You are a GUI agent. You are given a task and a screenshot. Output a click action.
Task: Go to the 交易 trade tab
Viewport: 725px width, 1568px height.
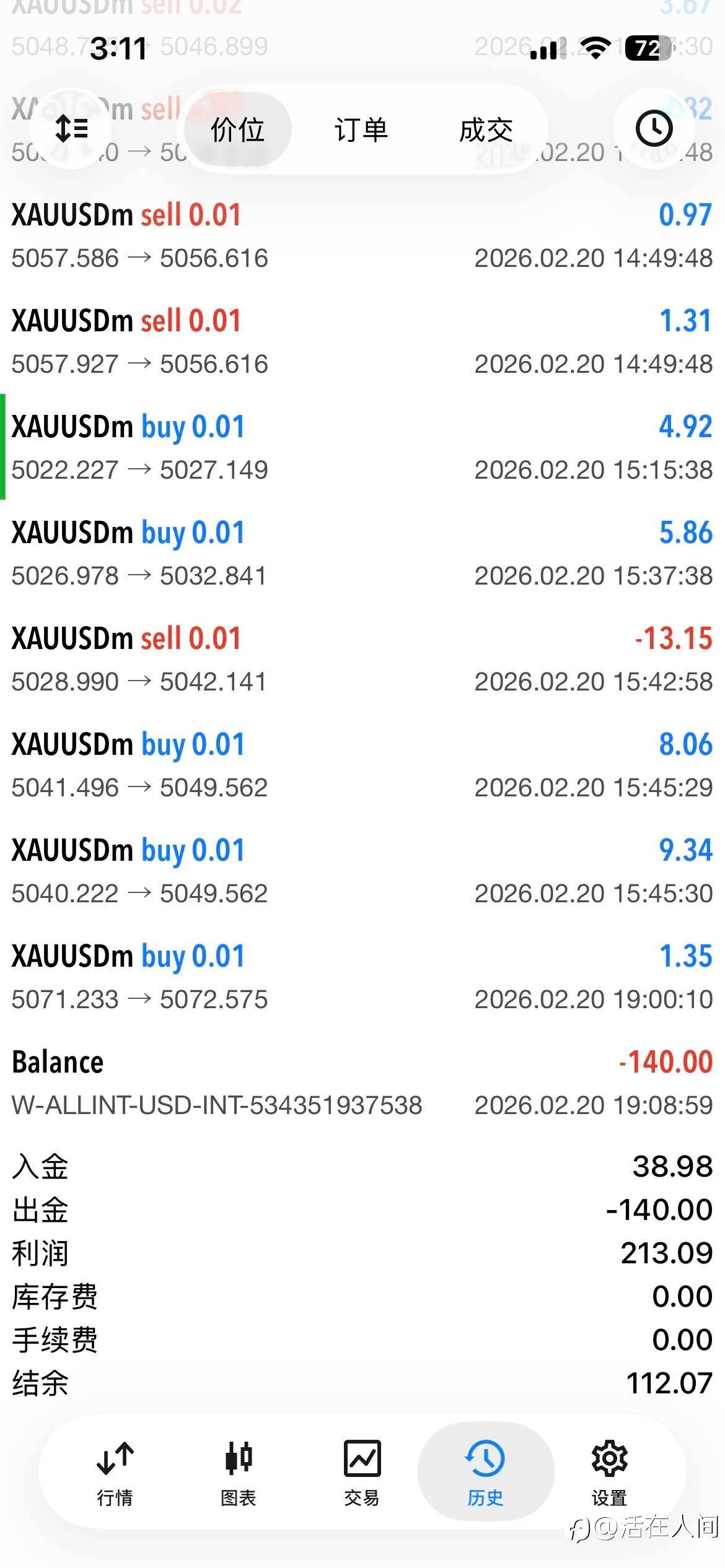[x=362, y=1473]
